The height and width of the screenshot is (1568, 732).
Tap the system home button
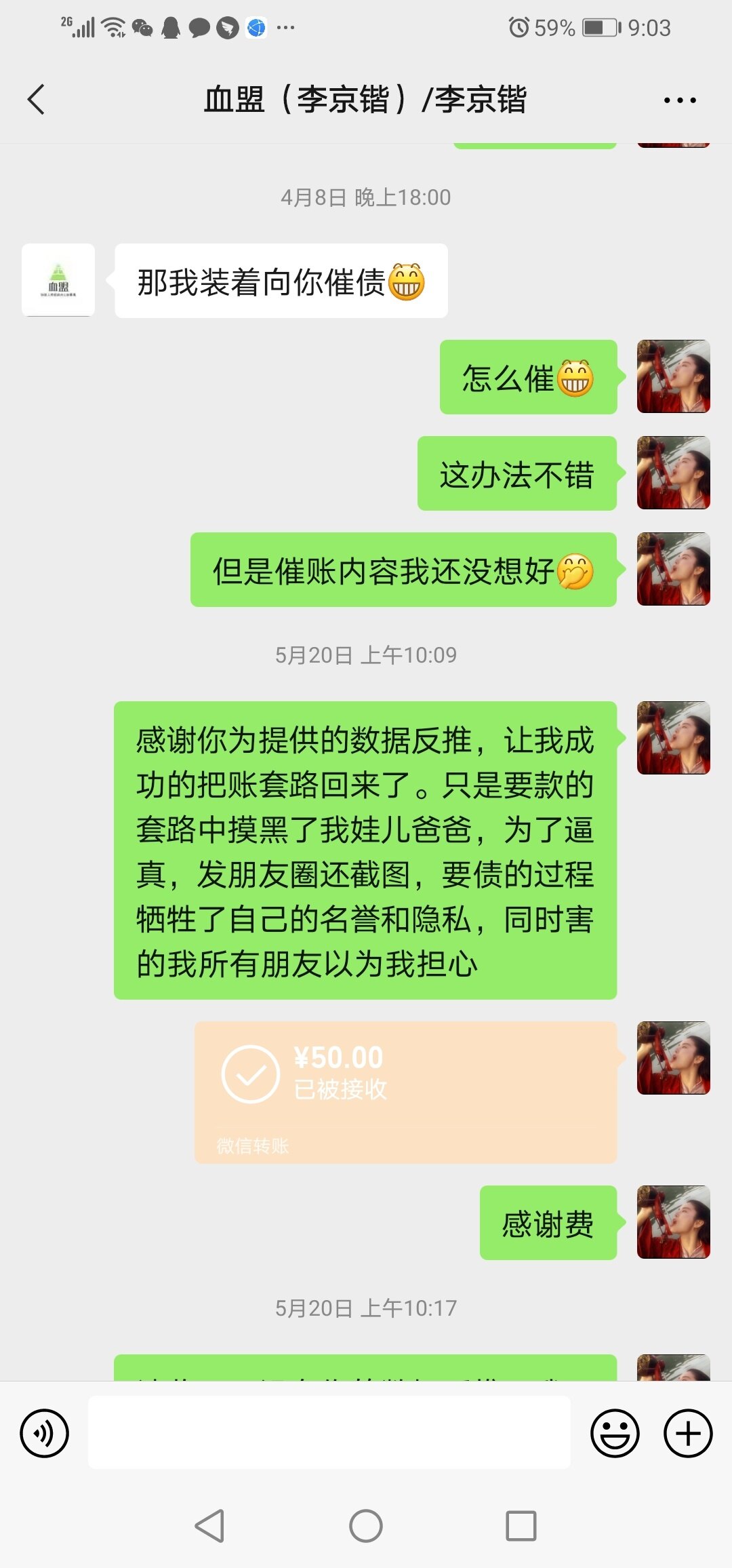366,1526
